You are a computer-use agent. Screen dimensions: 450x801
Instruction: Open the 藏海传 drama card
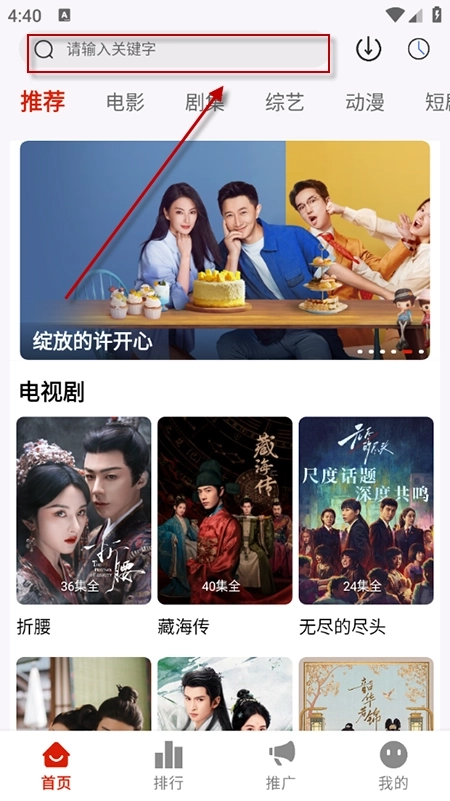point(225,527)
